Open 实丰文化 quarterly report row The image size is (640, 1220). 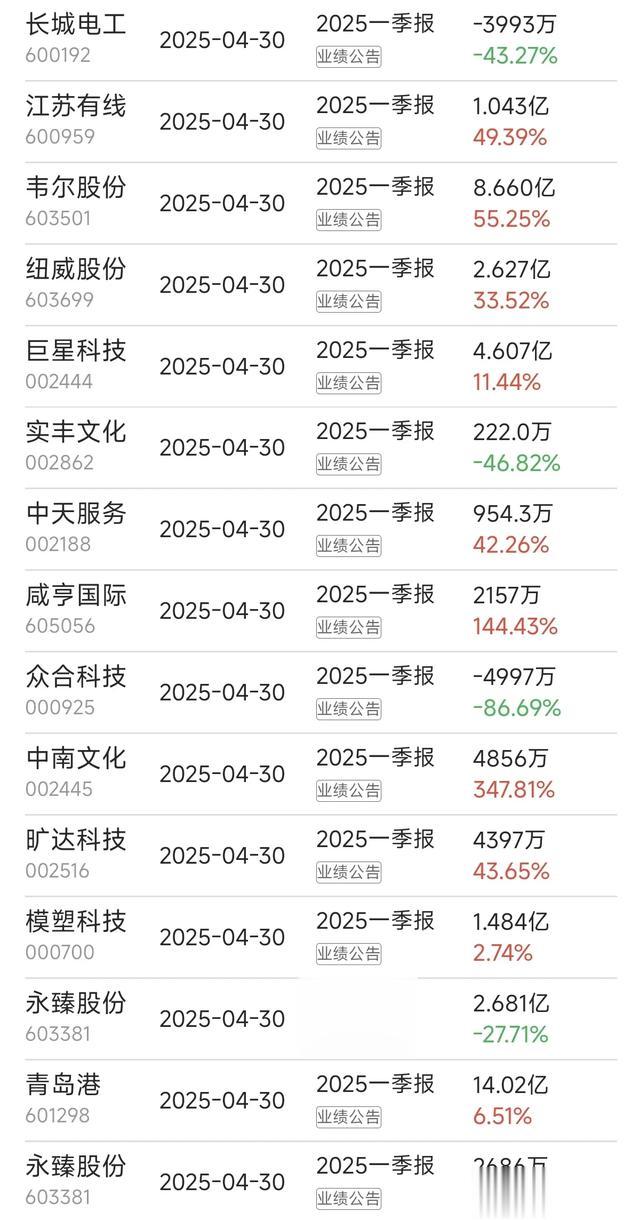(320, 447)
